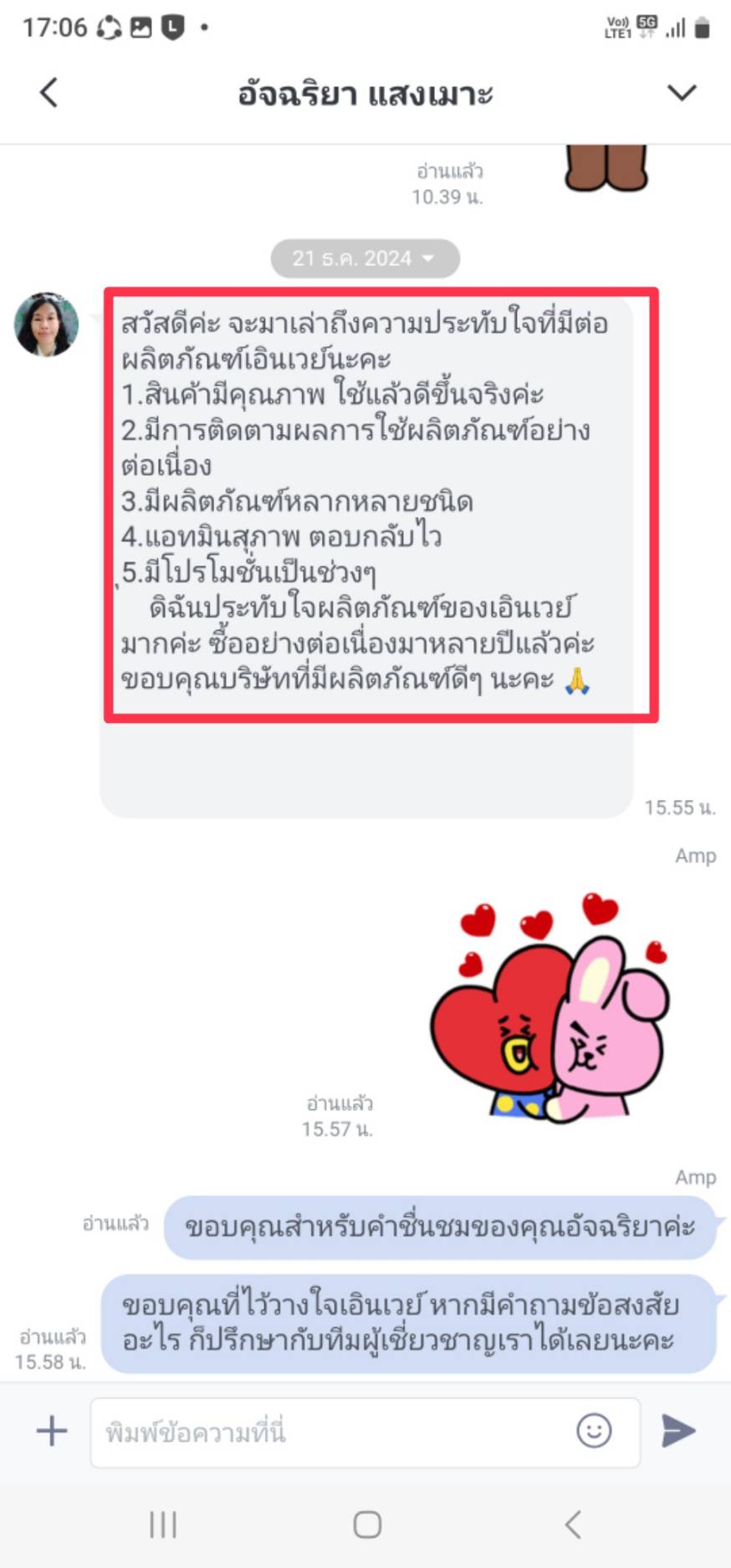Send the message with the arrow icon
Image resolution: width=731 pixels, height=1568 pixels.
678,1430
